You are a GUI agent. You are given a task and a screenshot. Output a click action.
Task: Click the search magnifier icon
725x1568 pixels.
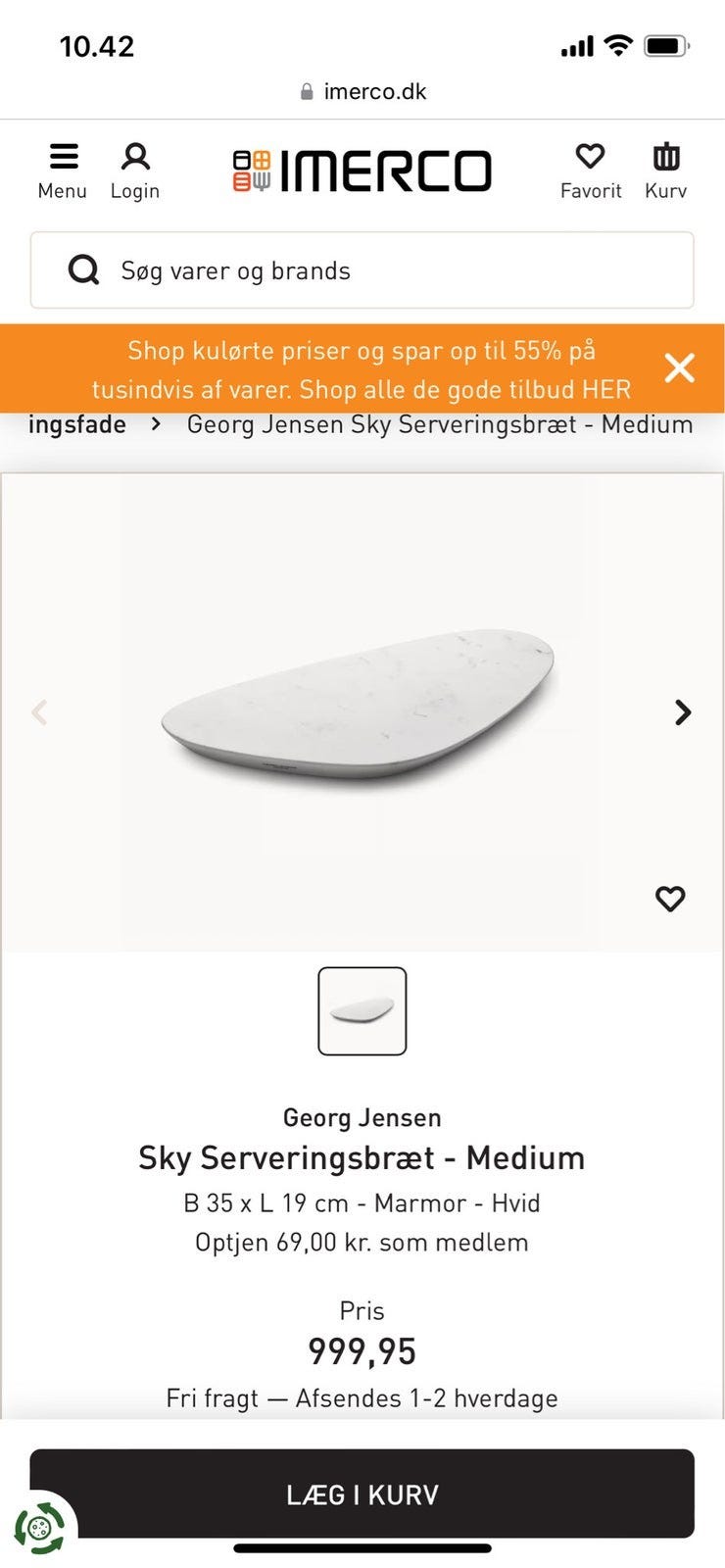pyautogui.click(x=83, y=270)
